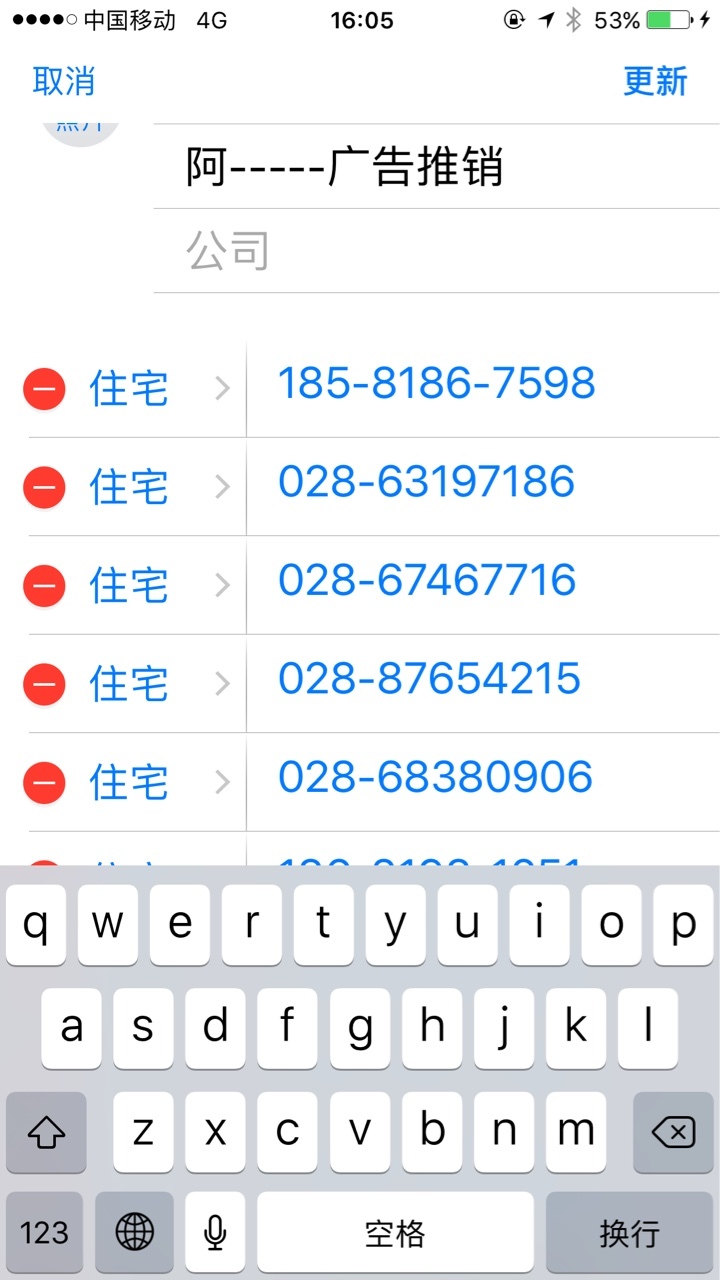720x1280 pixels.
Task: Change the 住宅 label for 185-8186-7598
Action: (160, 388)
